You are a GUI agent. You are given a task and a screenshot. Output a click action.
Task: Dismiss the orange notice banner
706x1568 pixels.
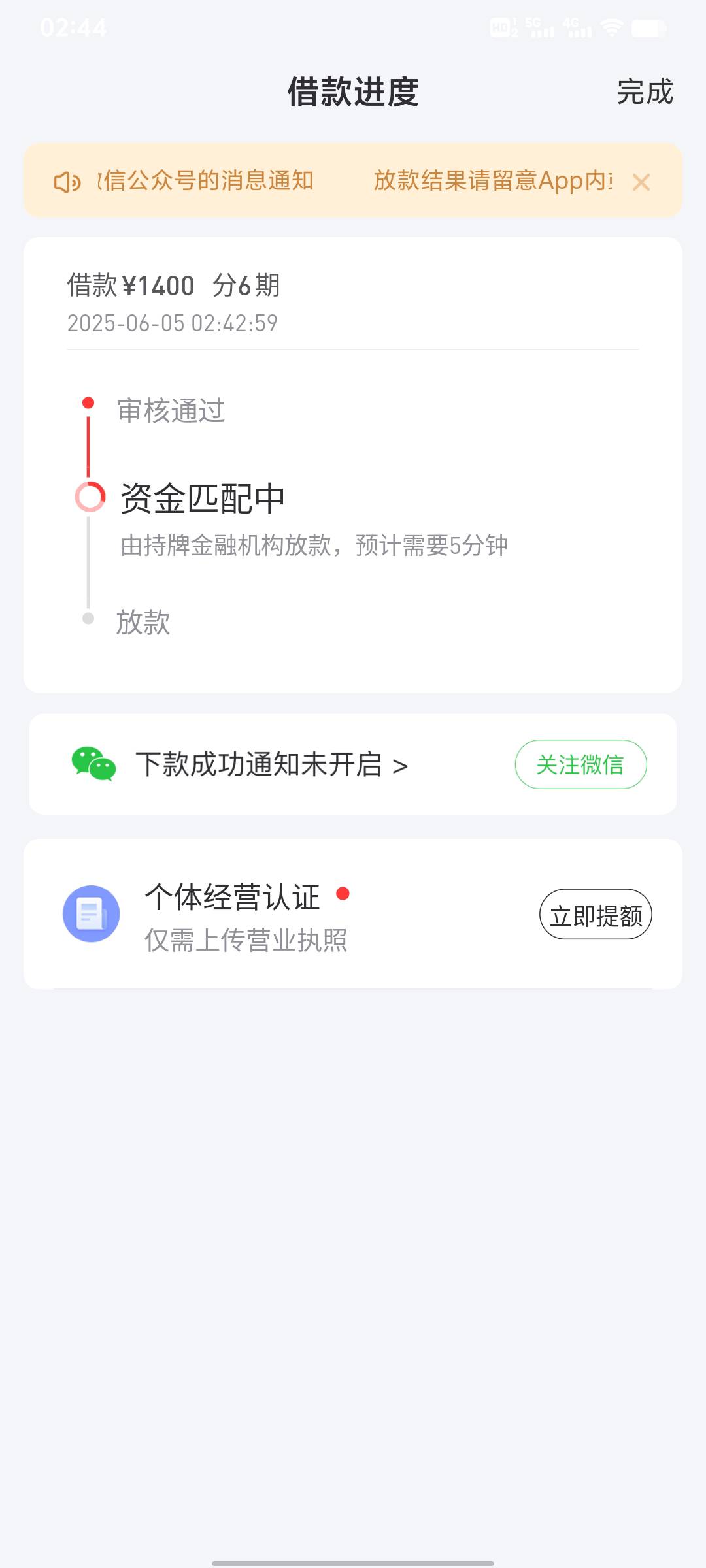click(641, 182)
